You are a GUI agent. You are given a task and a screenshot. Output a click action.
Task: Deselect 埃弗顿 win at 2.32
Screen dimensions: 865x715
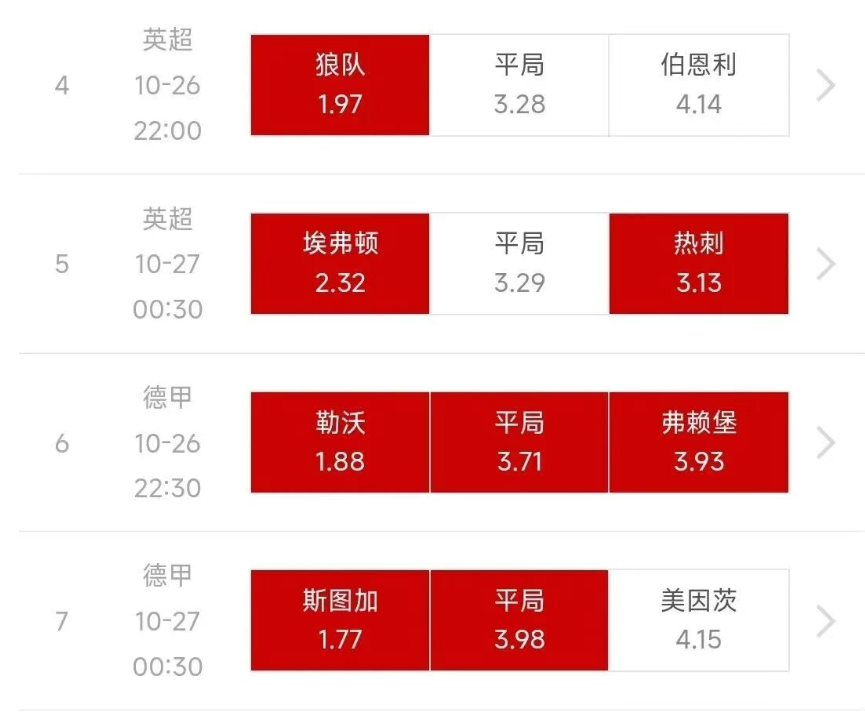click(x=340, y=264)
